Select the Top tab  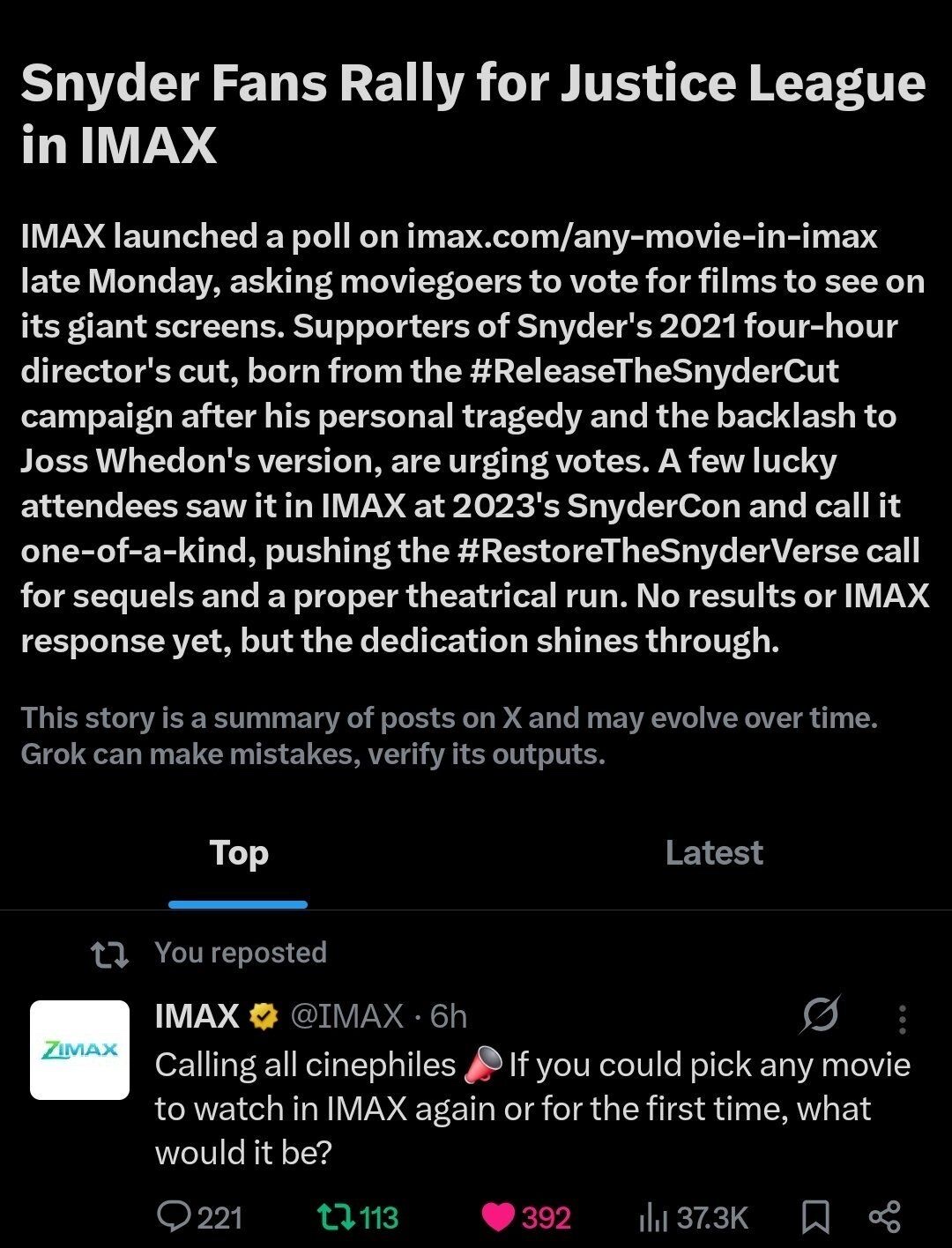pos(238,852)
